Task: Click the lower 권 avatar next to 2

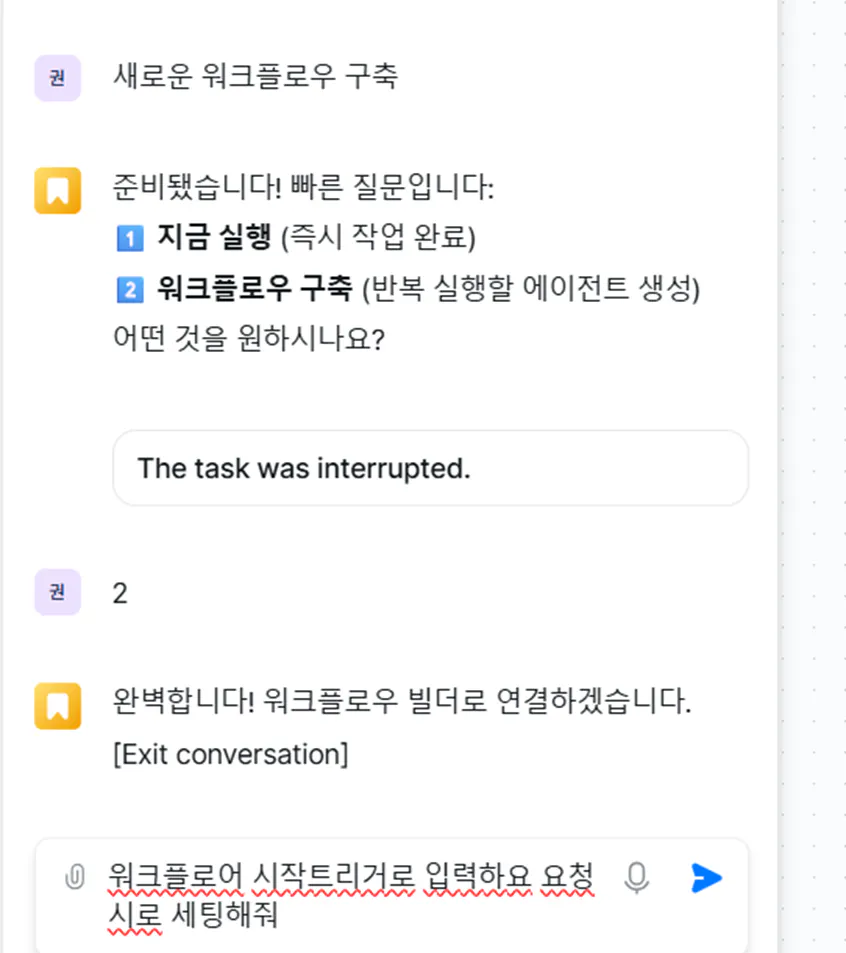Action: (56, 593)
